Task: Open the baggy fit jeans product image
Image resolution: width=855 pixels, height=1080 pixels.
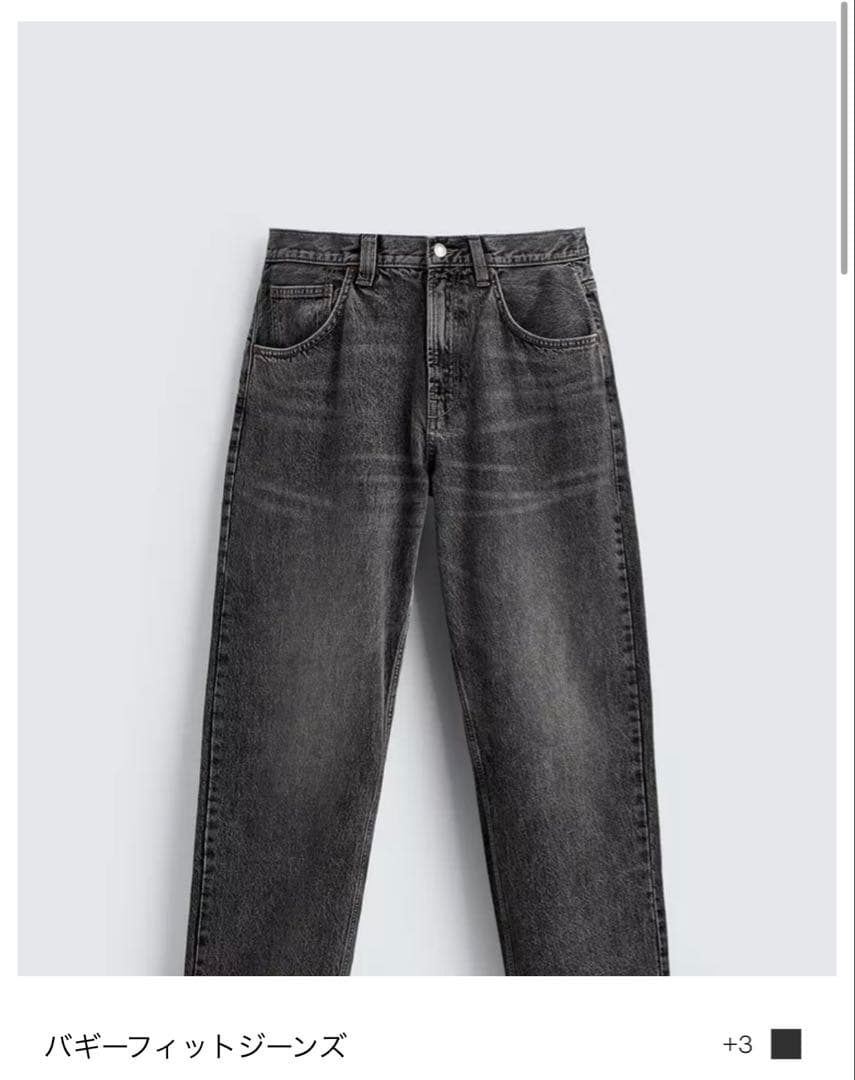Action: click(426, 498)
